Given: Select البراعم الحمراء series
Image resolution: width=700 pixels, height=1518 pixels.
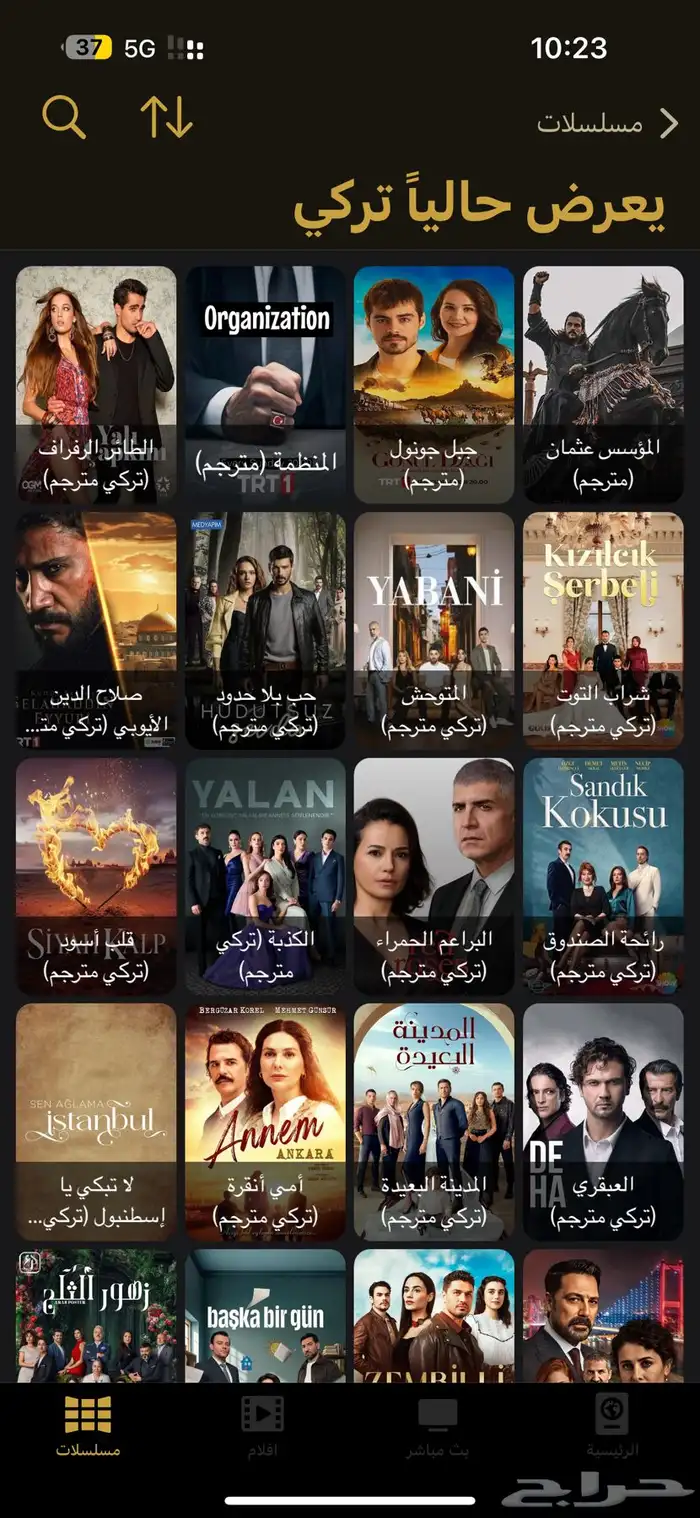Looking at the screenshot, I should [434, 876].
